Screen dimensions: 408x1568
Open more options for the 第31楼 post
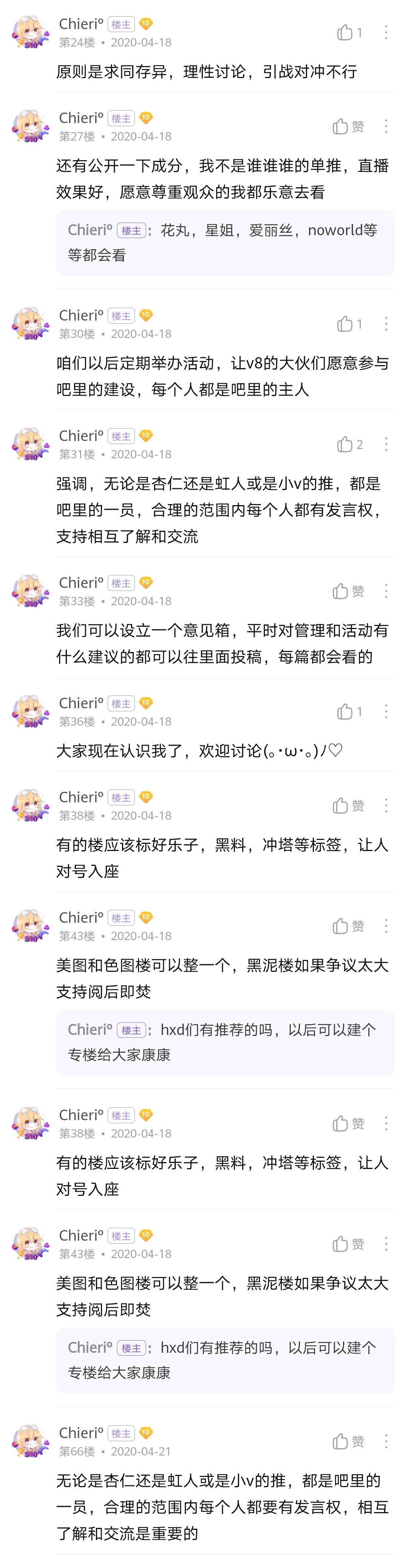pos(385,444)
